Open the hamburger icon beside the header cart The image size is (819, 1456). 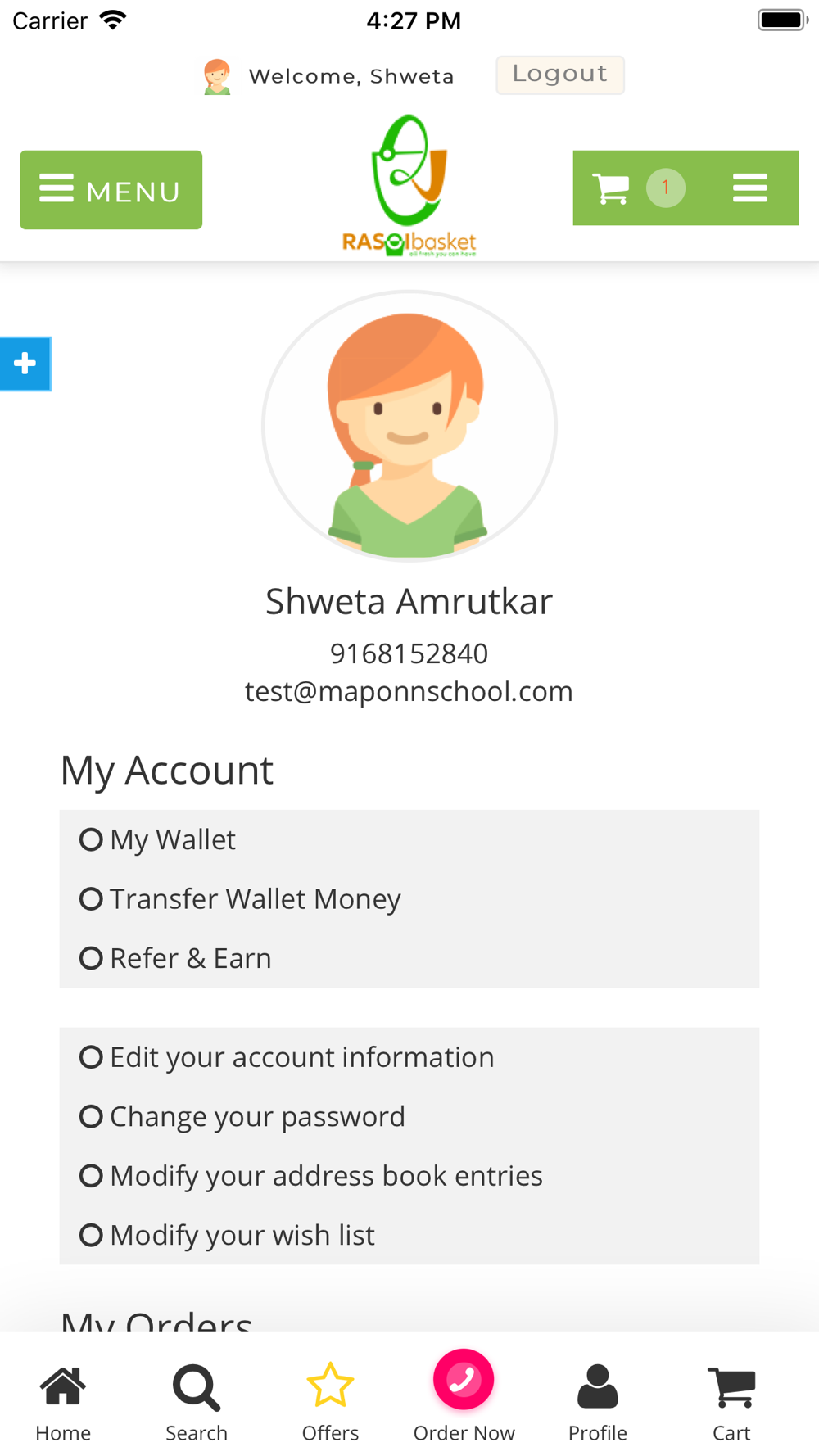point(749,188)
